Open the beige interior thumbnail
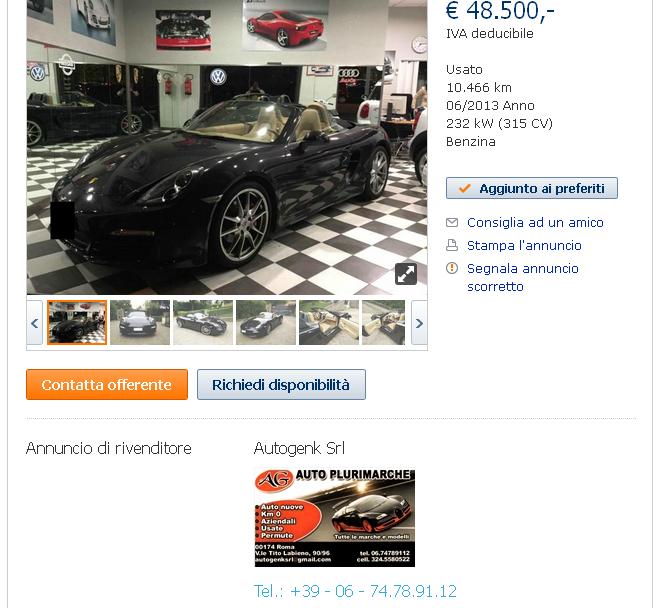This screenshot has width=654, height=608. pos(329,323)
